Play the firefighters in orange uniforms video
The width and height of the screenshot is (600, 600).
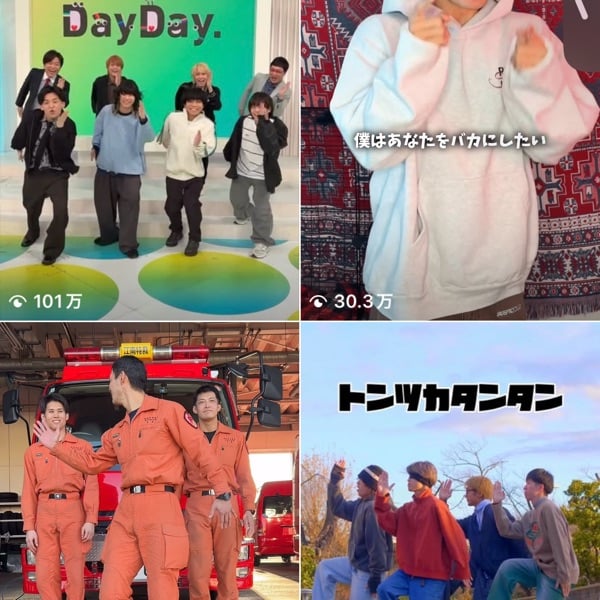point(149,462)
